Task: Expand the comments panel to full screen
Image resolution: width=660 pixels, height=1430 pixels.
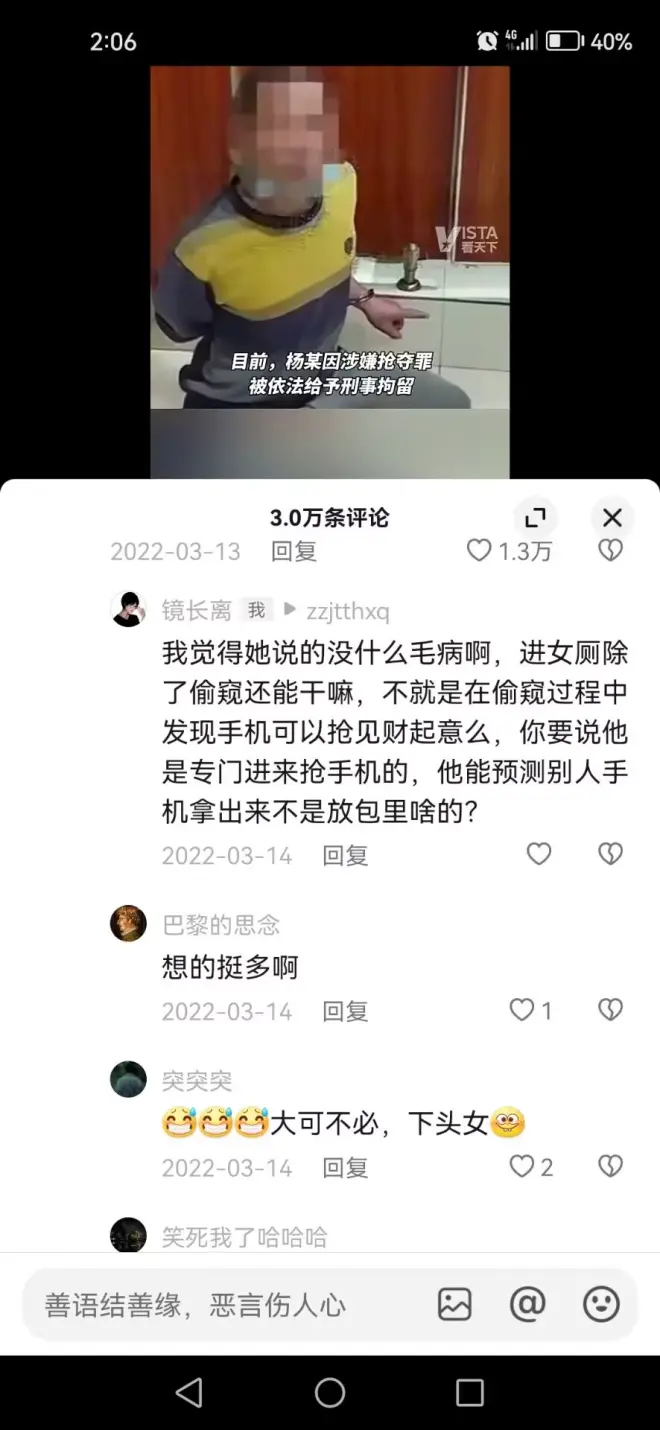Action: pyautogui.click(x=536, y=517)
